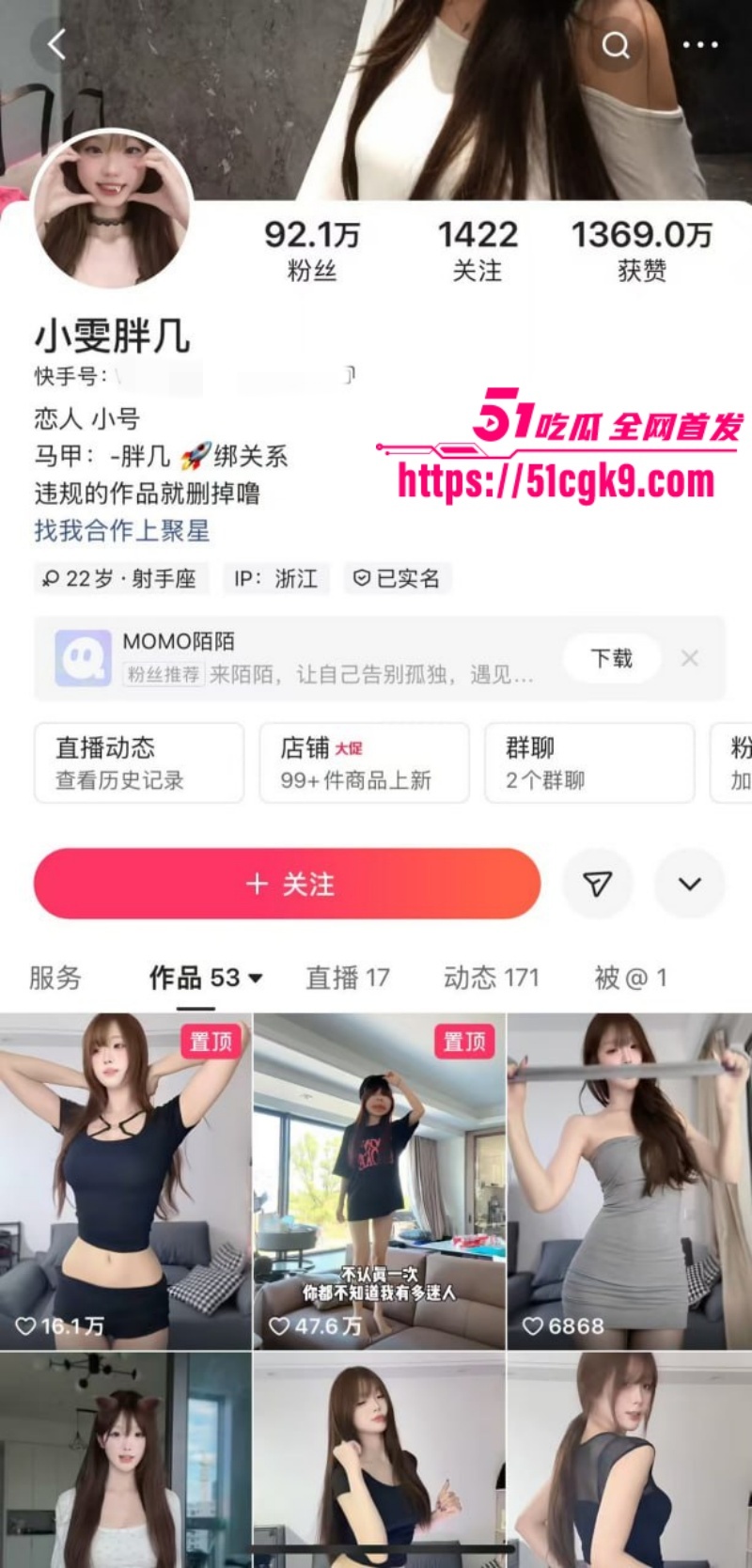Send a message via paper plane icon
752x1568 pixels.
pyautogui.click(x=598, y=884)
